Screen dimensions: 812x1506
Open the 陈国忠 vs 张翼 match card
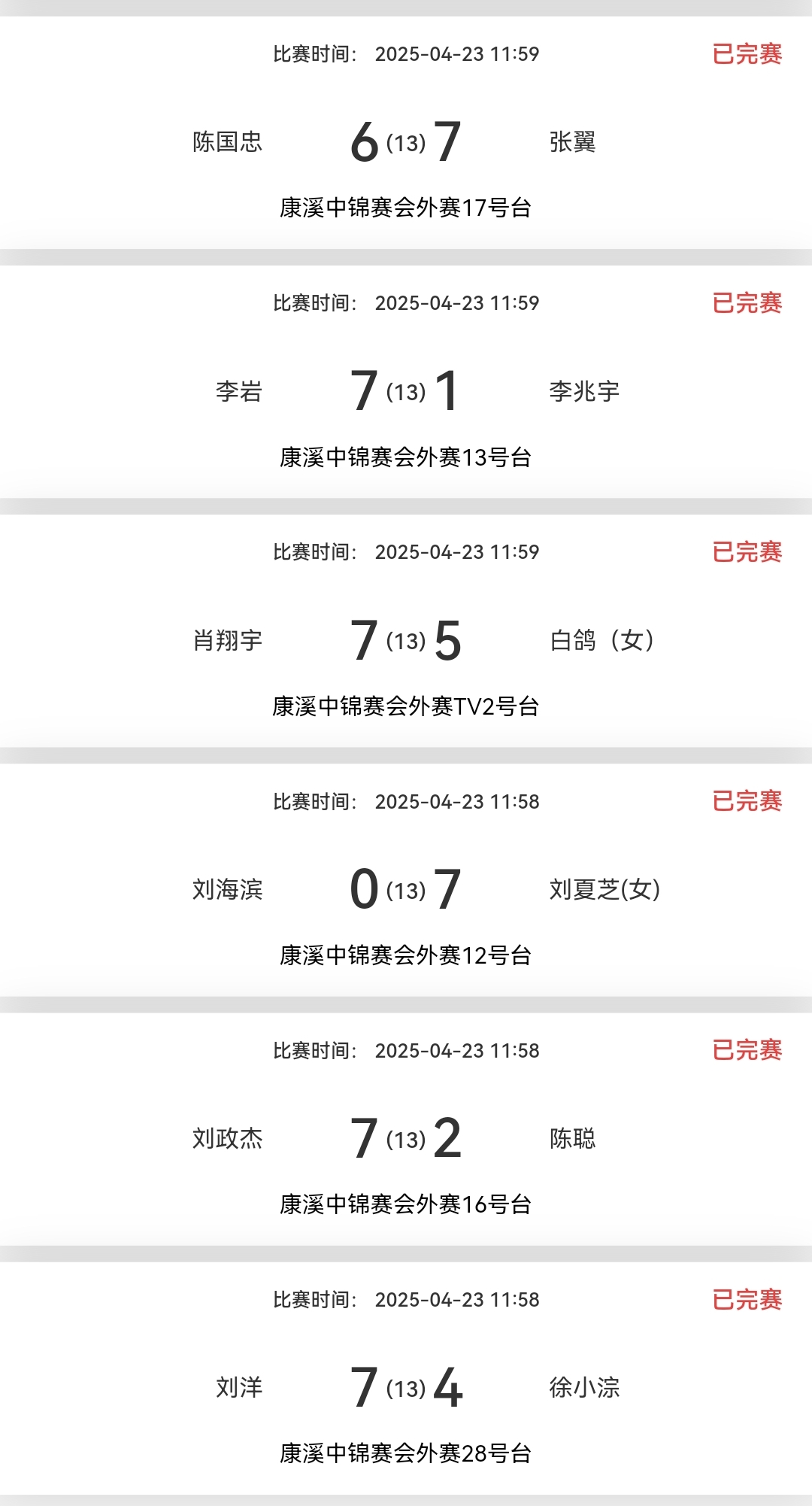[406, 141]
